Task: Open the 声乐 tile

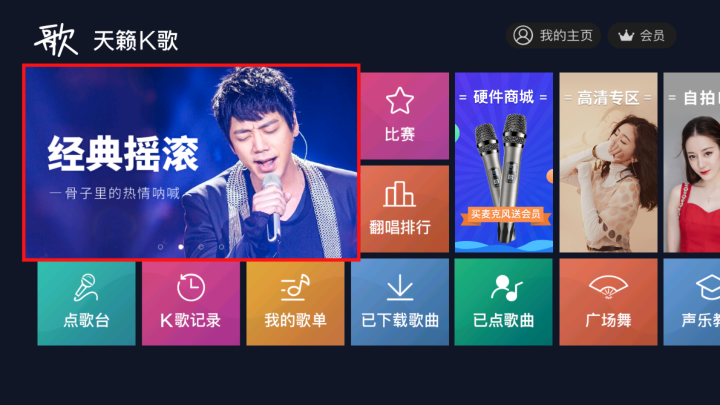Action: (694, 302)
